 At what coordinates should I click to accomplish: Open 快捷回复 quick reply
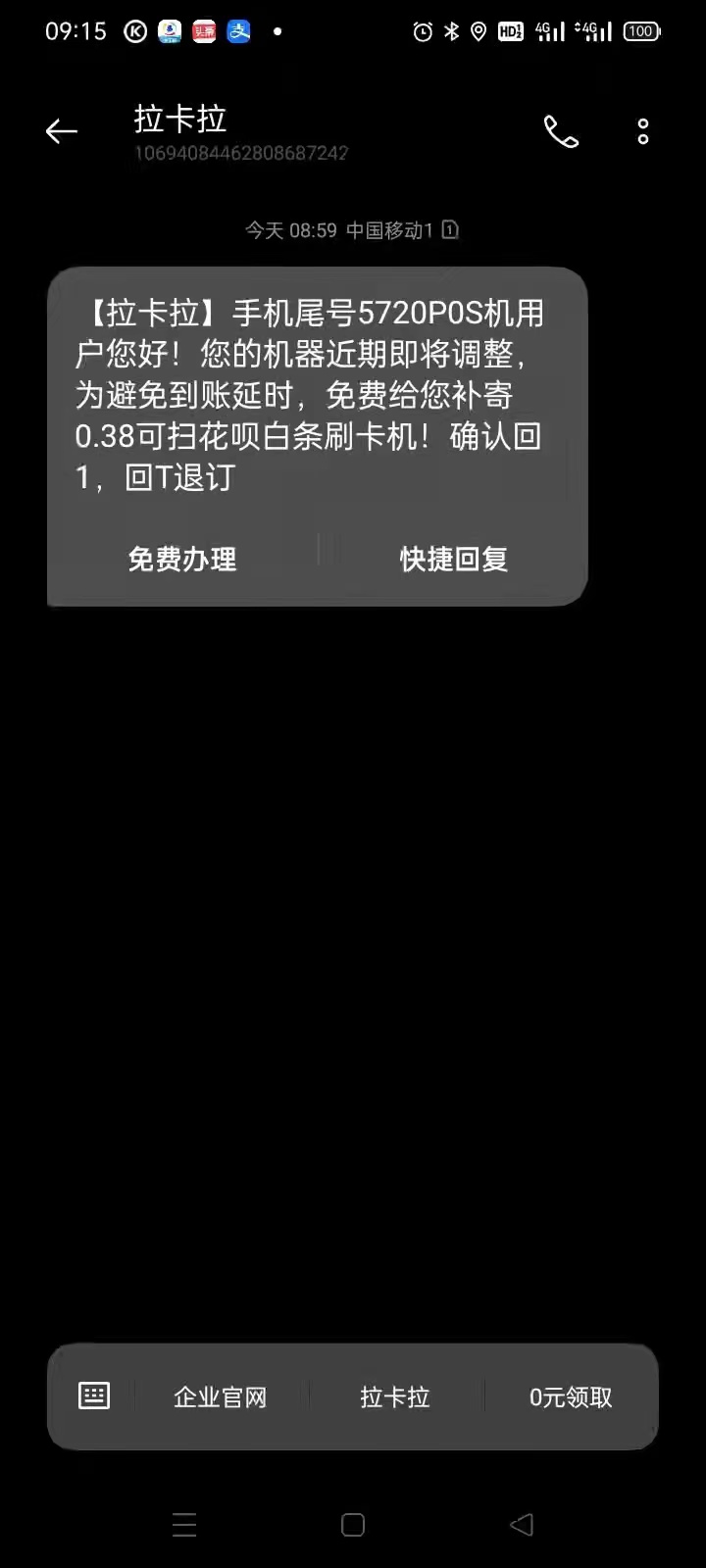point(454,560)
